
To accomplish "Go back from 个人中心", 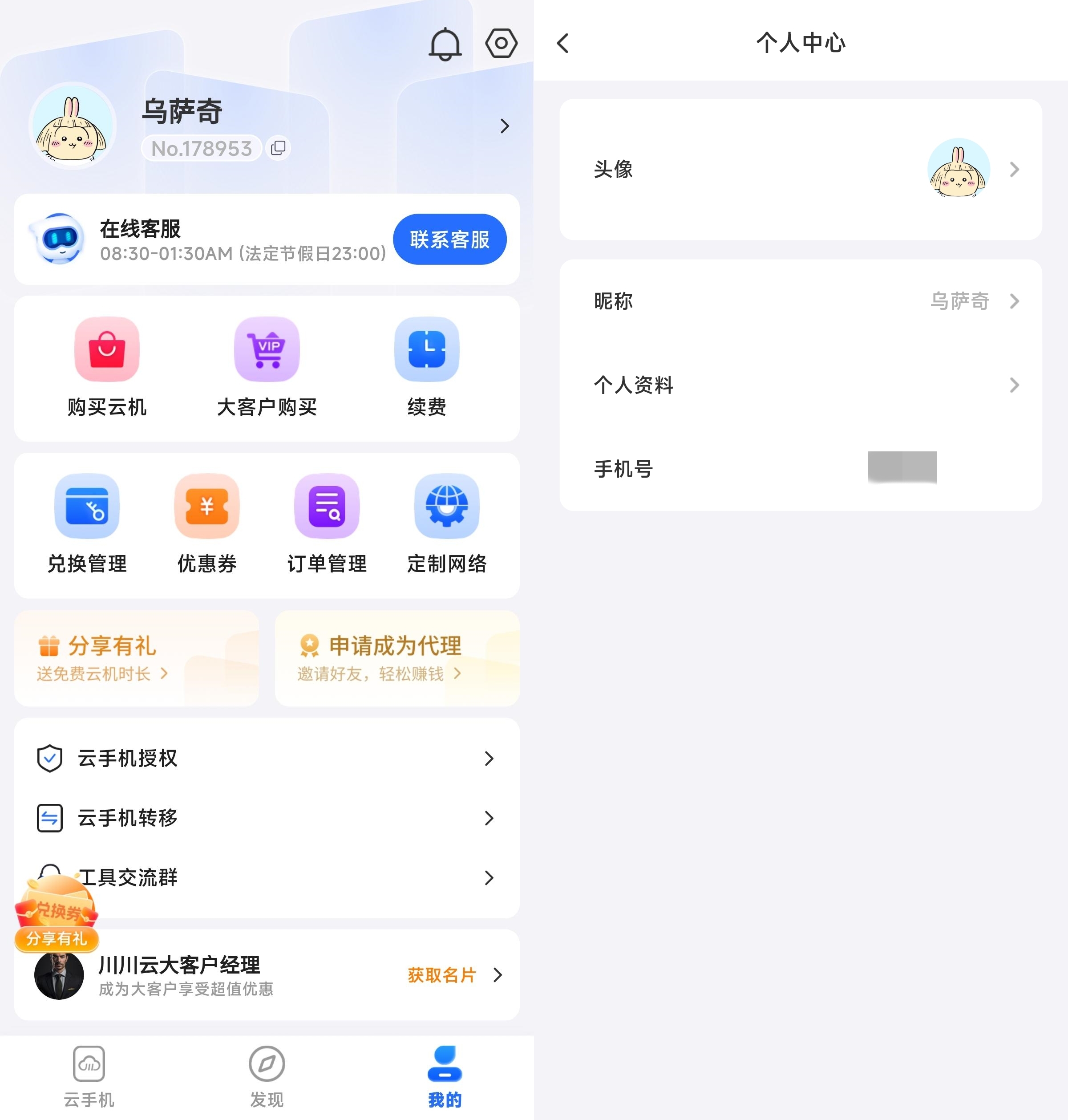I will (x=563, y=43).
